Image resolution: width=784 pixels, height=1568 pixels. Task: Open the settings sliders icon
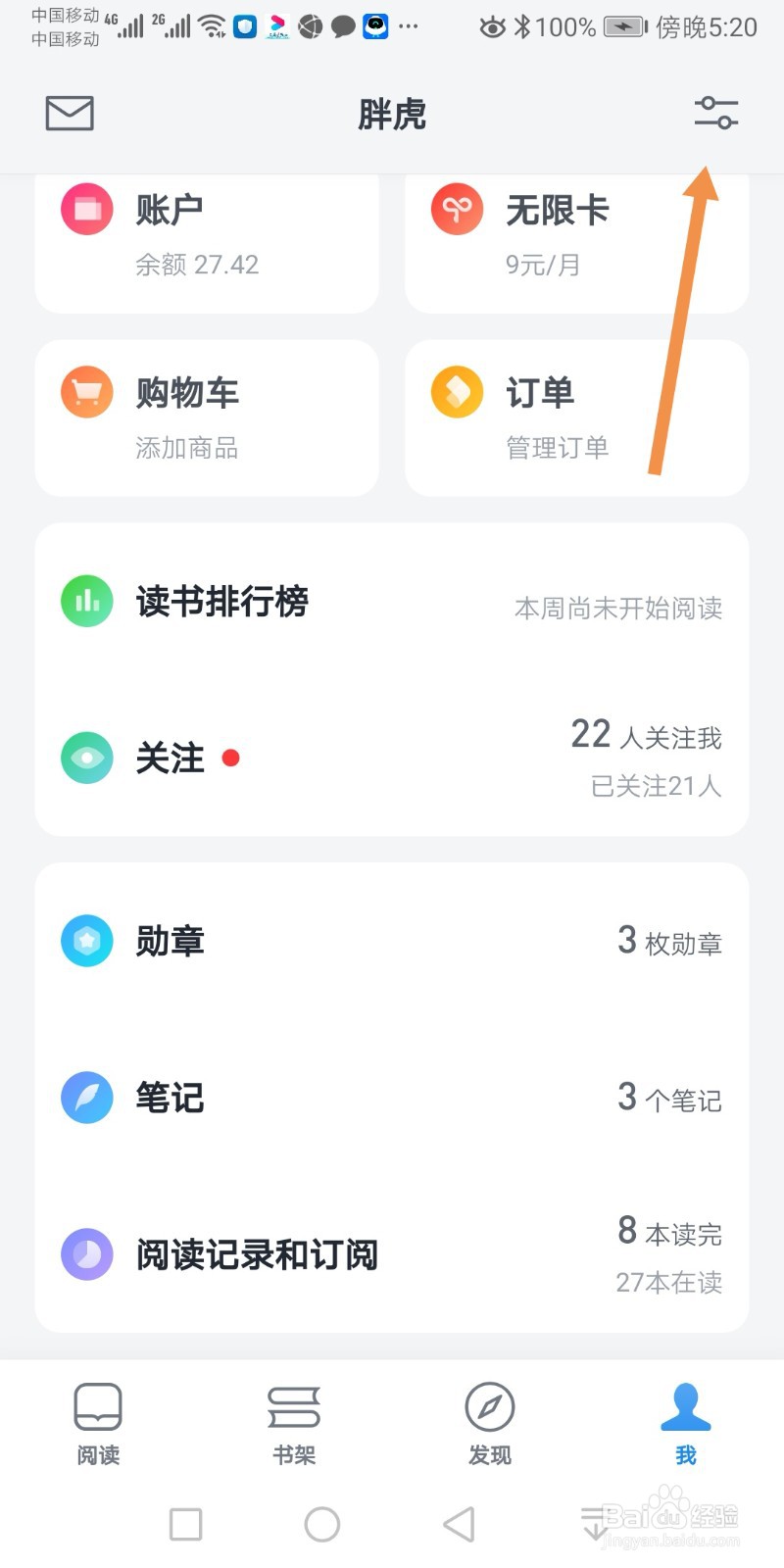[716, 114]
